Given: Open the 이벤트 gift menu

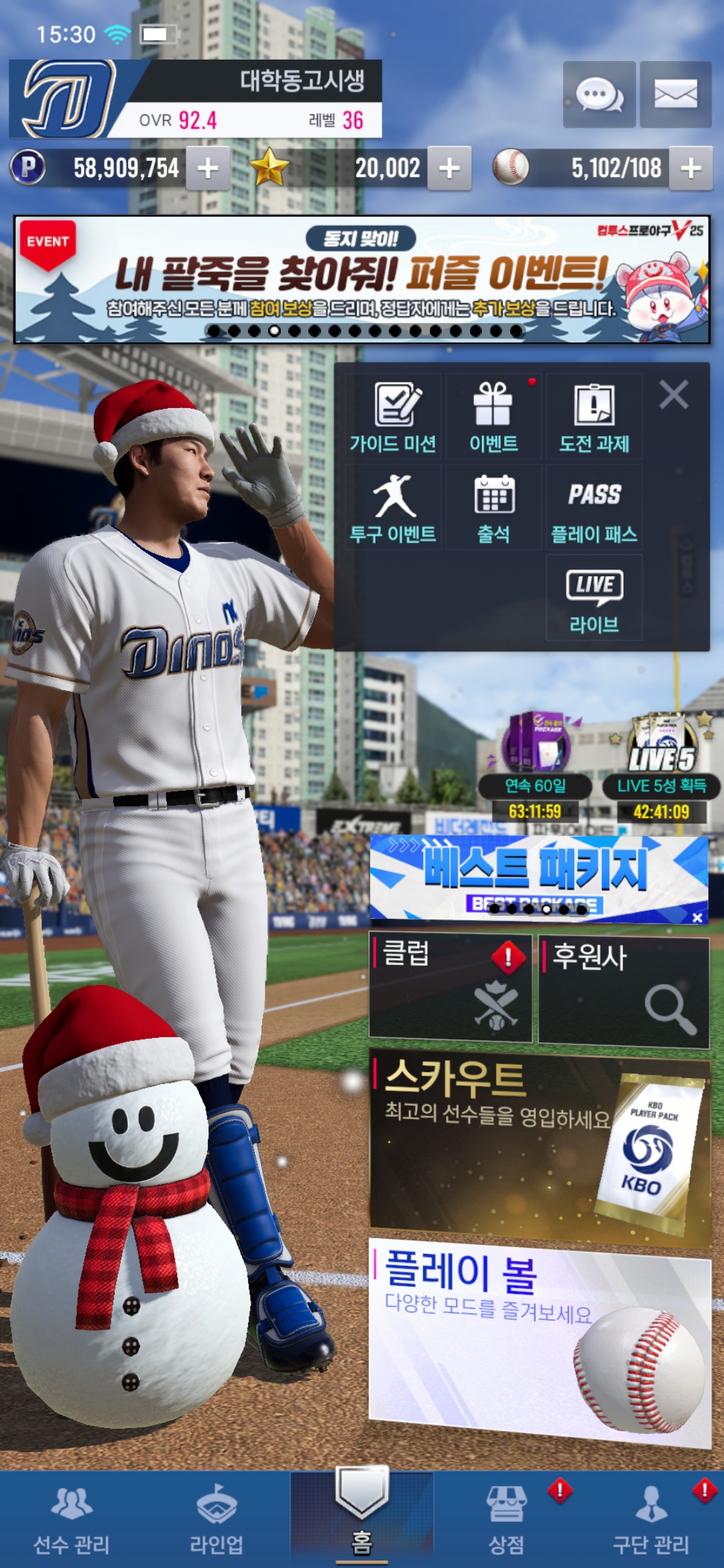Looking at the screenshot, I should [x=493, y=417].
